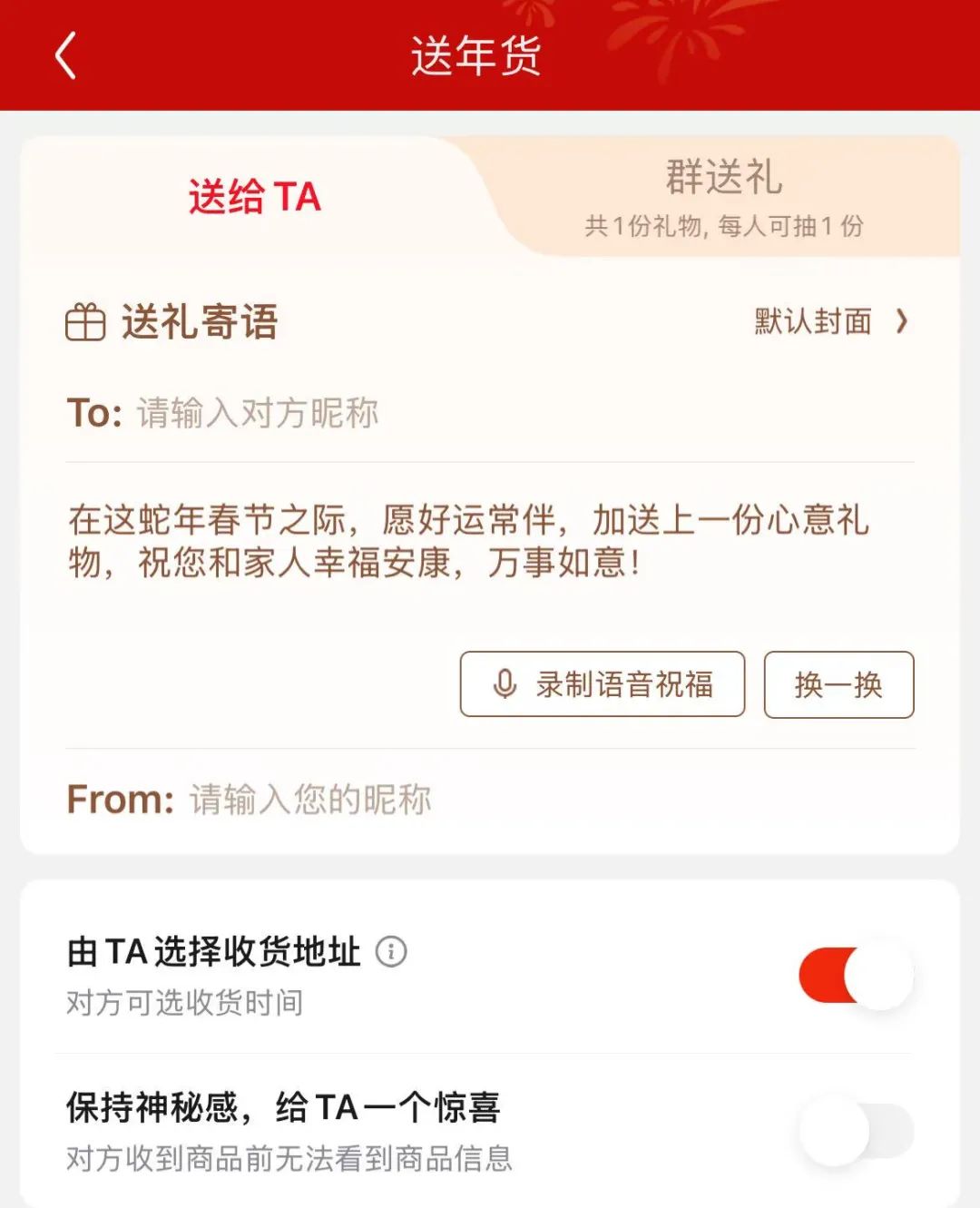The height and width of the screenshot is (1208, 980).
Task: Switch to the 群送礼 tab
Action: [723, 196]
